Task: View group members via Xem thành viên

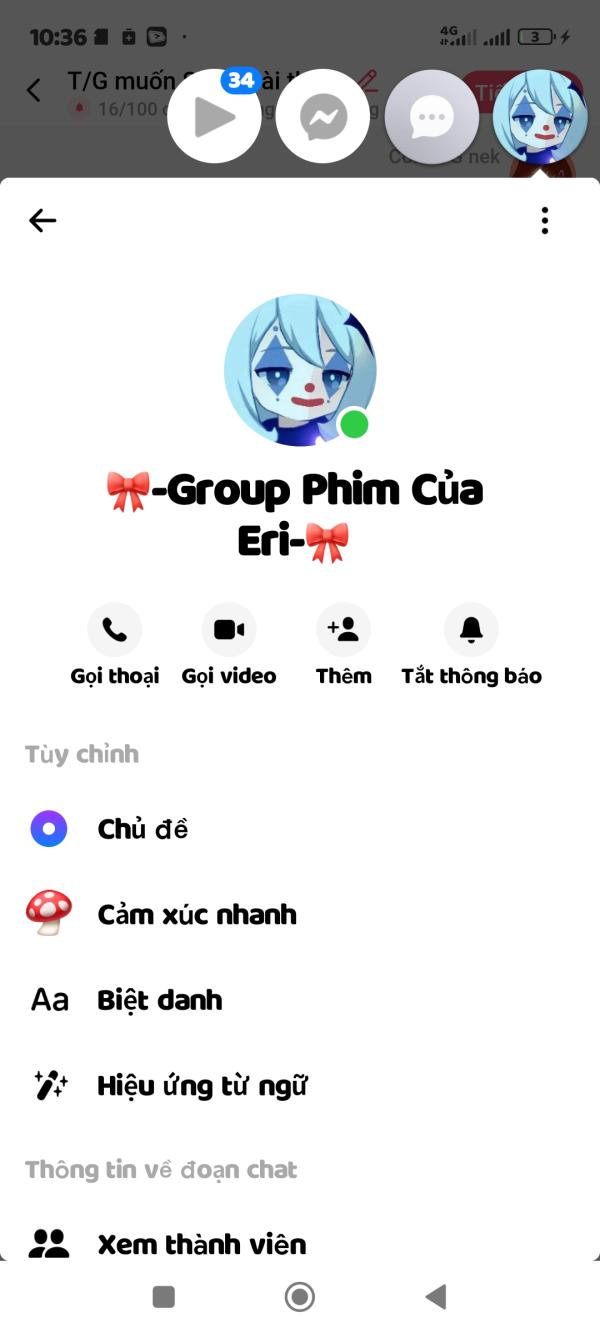Action: pos(202,1244)
